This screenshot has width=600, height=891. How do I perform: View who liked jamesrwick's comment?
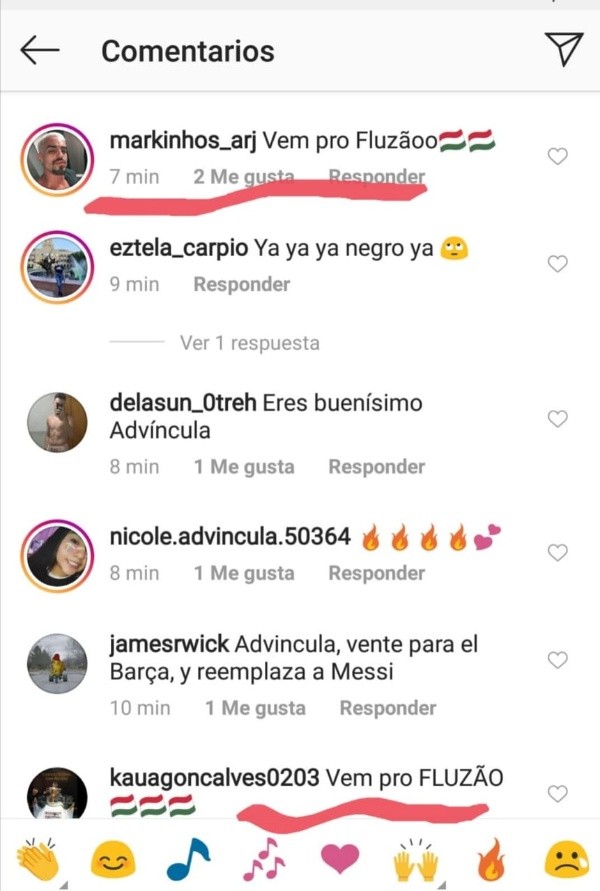[x=255, y=708]
